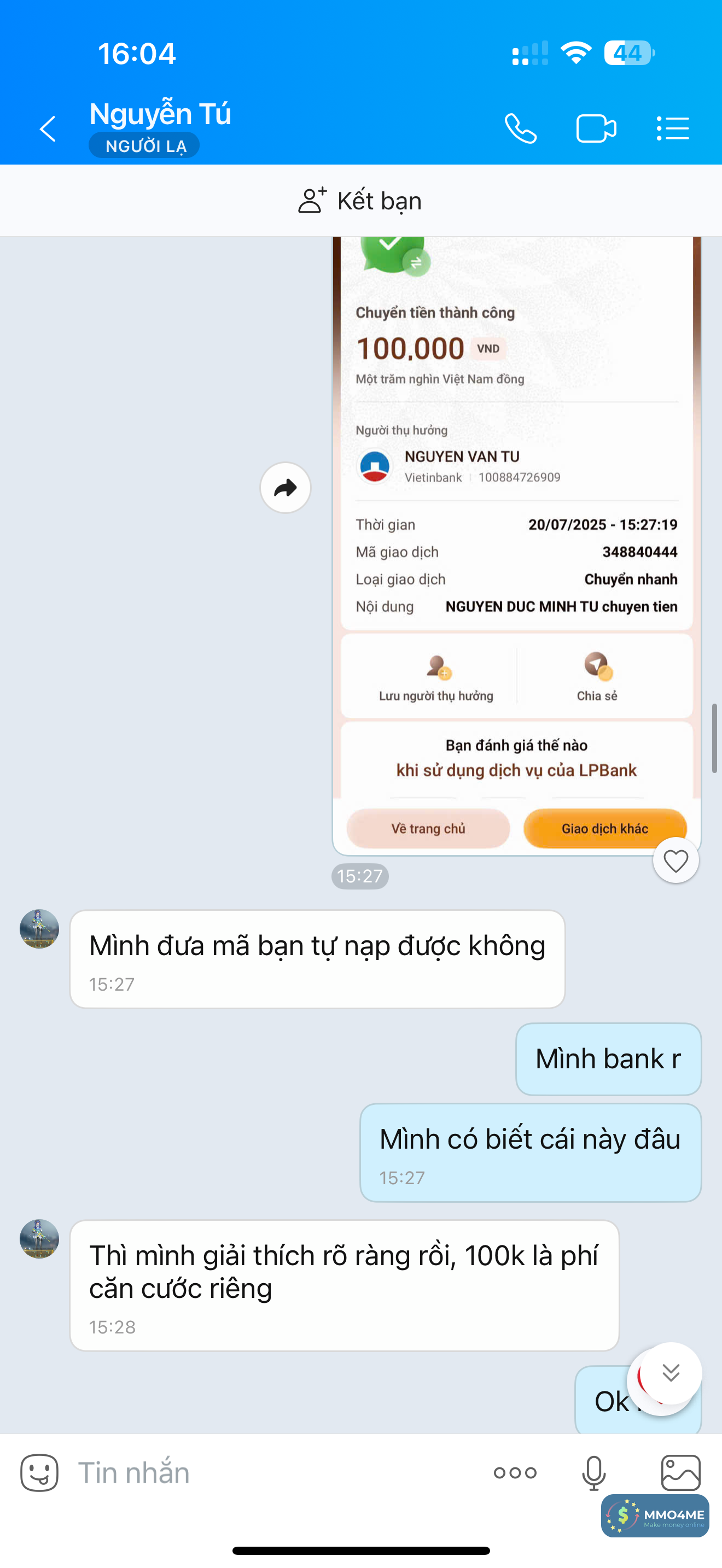The width and height of the screenshot is (722, 1568).
Task: React with heart to the receipt image
Action: click(675, 861)
